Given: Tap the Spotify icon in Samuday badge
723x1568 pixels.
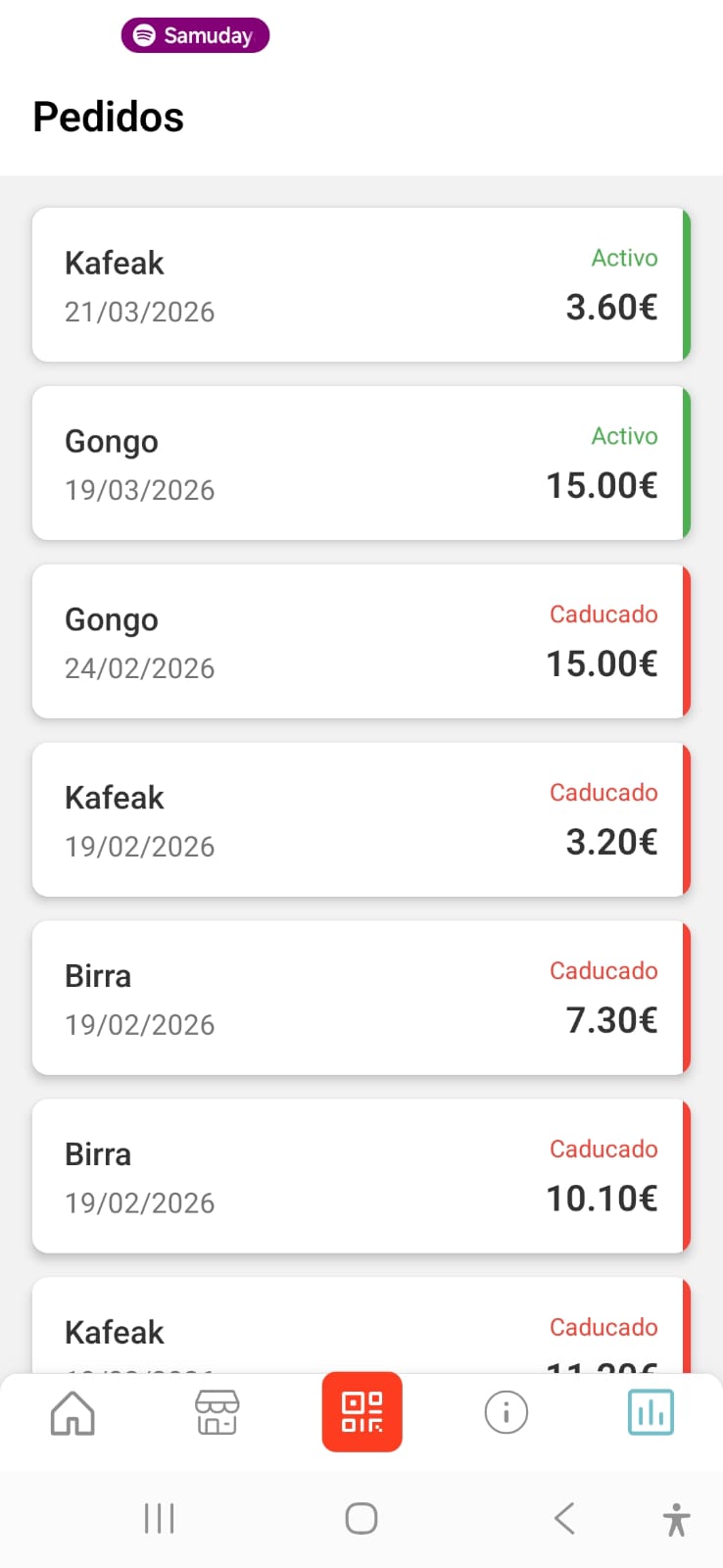Looking at the screenshot, I should [145, 35].
